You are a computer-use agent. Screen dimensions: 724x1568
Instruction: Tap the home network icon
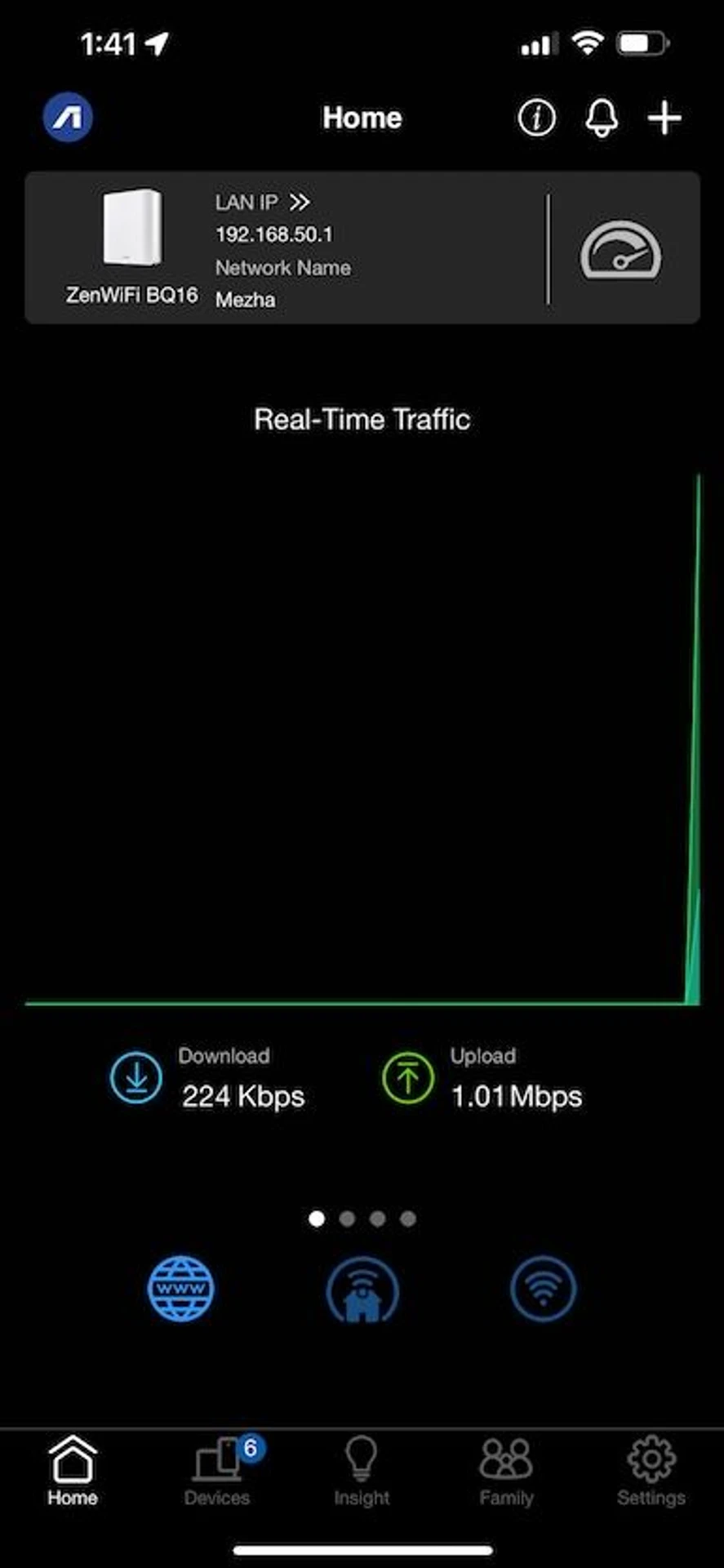tap(362, 1290)
